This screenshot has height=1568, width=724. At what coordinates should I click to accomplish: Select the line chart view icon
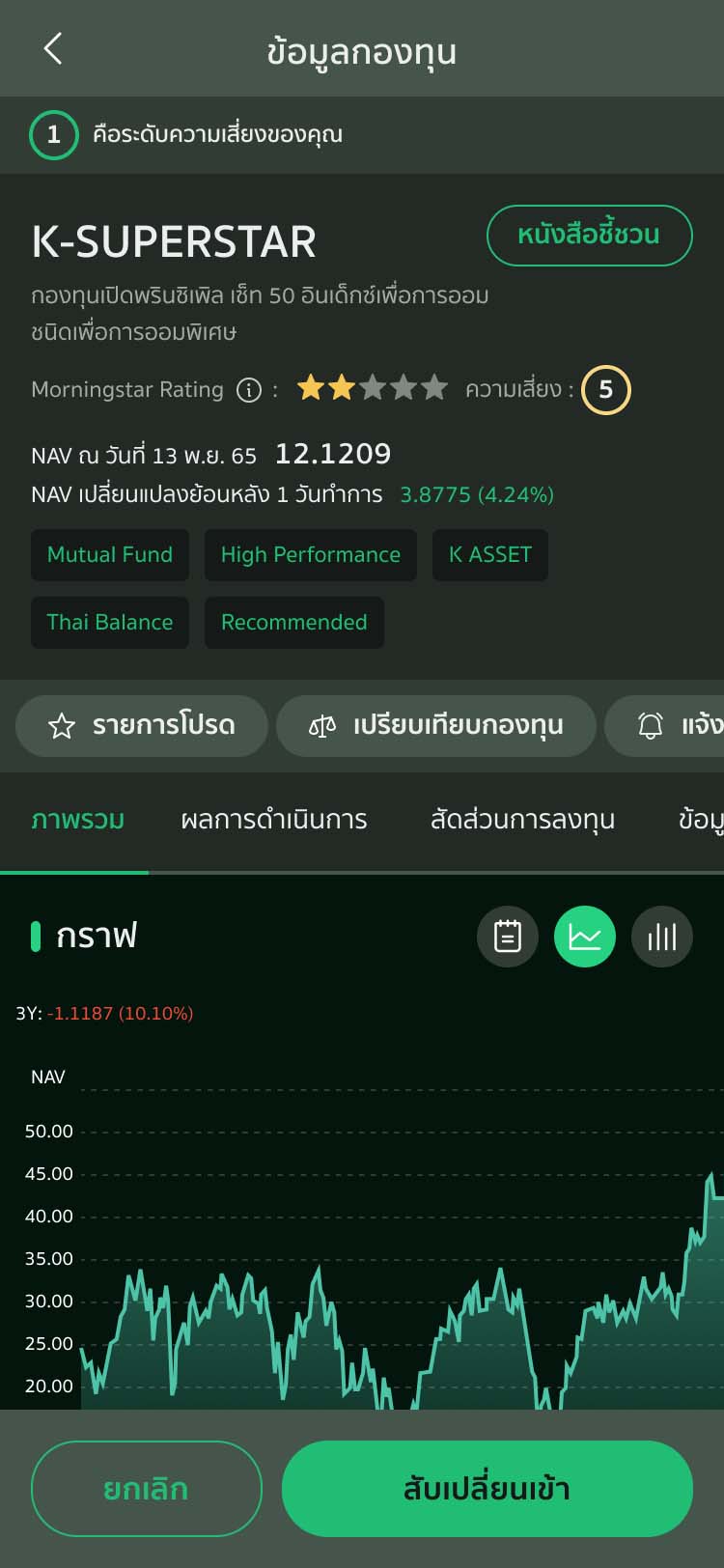point(585,937)
